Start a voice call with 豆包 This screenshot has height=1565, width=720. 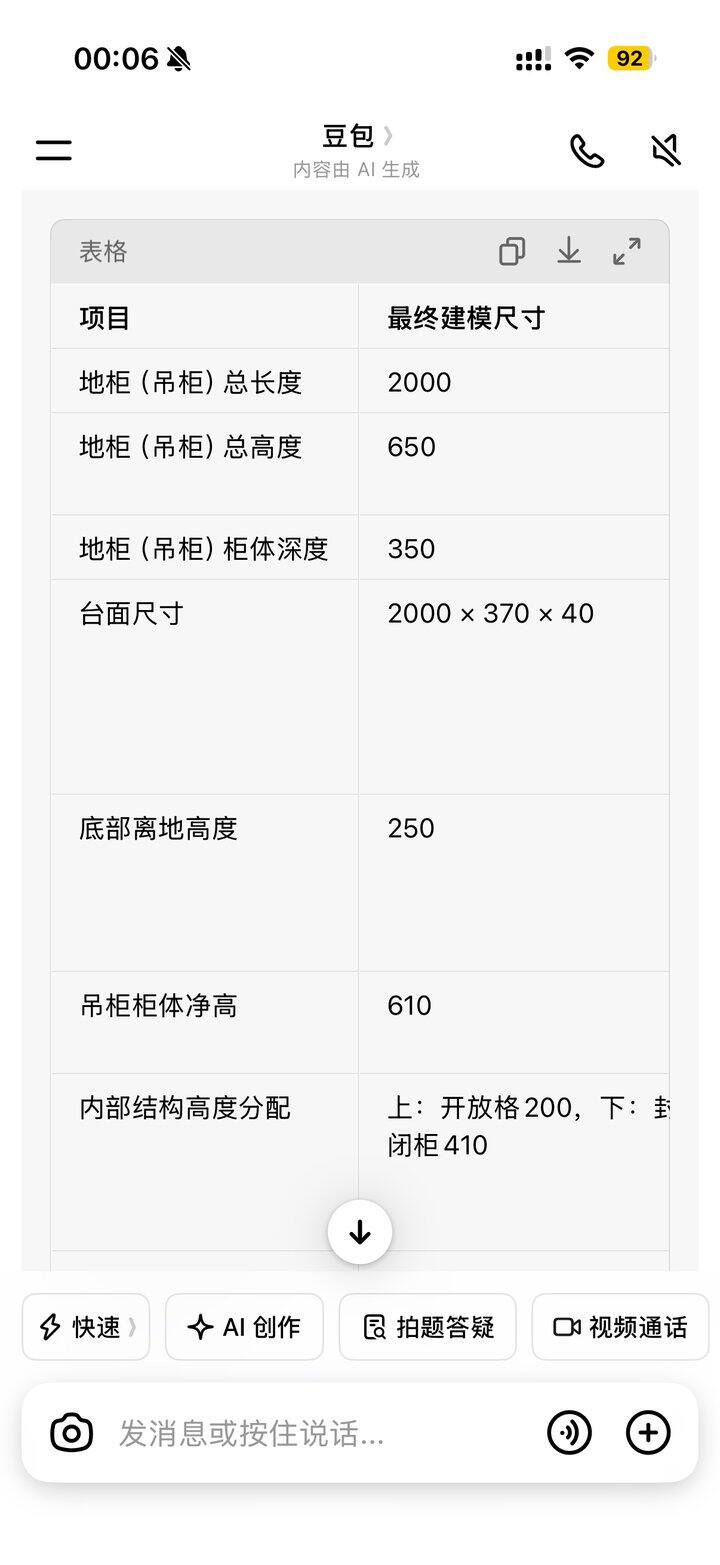coord(587,151)
